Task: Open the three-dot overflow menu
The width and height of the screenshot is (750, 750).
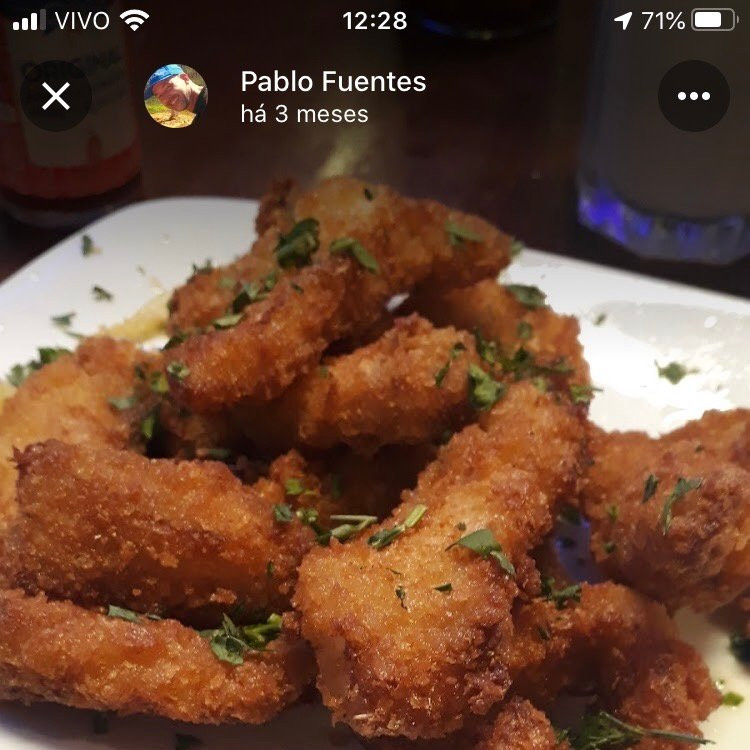Action: (x=693, y=96)
